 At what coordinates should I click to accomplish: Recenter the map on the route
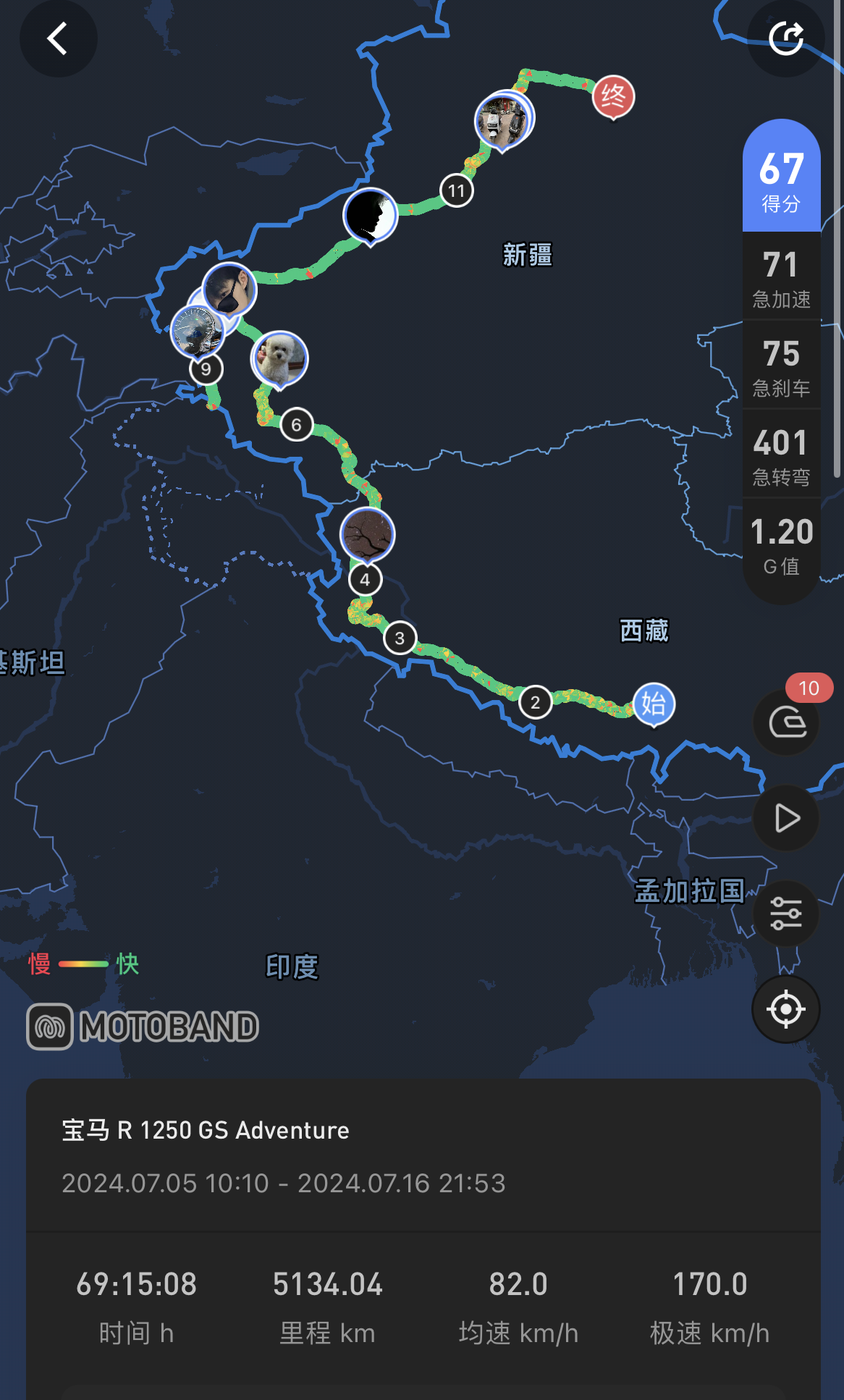[x=786, y=1009]
